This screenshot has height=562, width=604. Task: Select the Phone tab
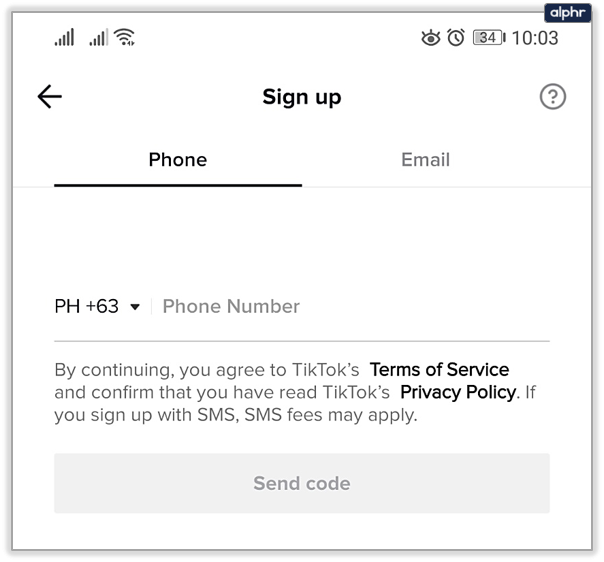(x=178, y=160)
